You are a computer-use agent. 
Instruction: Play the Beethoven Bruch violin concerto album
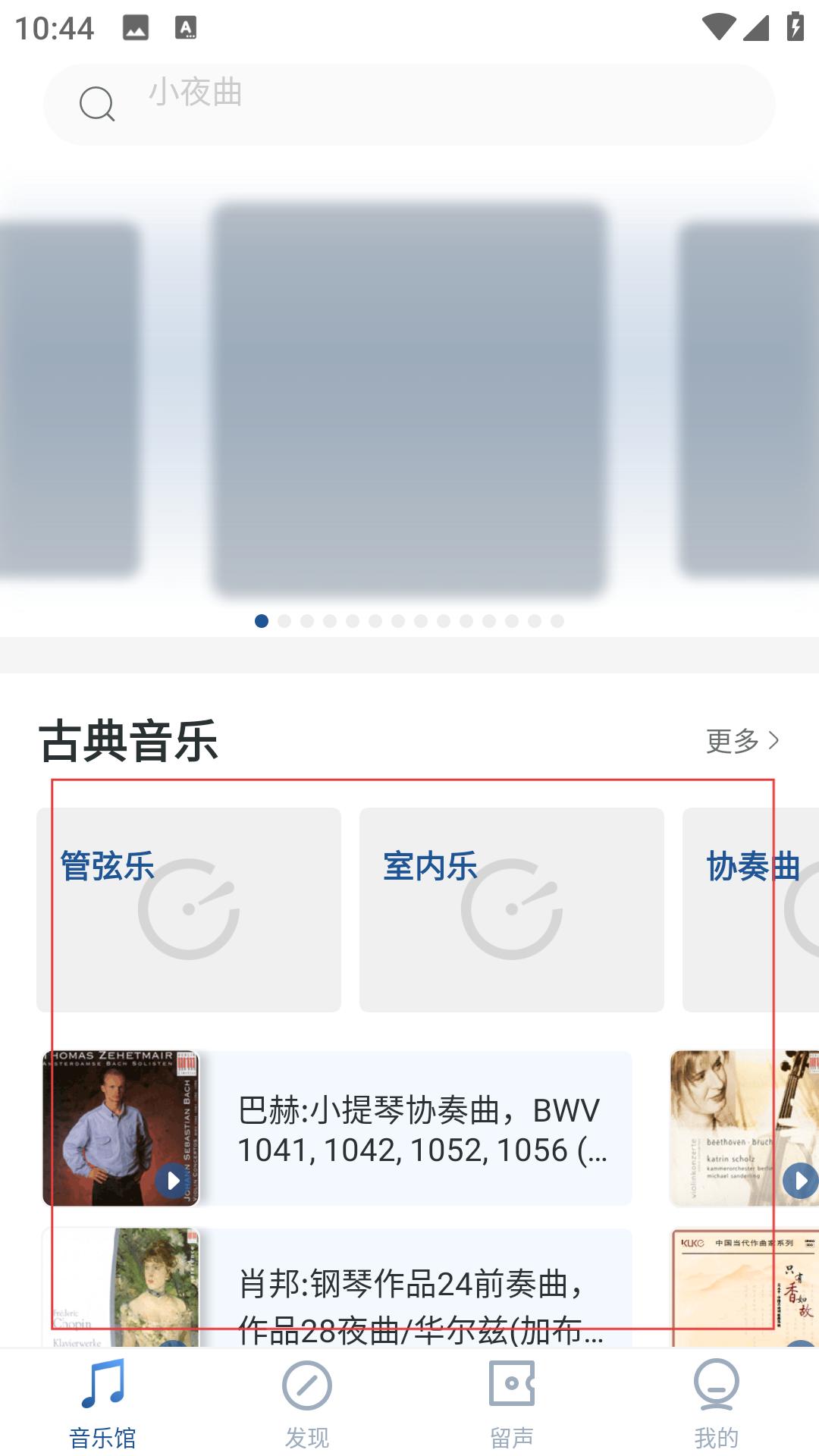[x=800, y=1181]
